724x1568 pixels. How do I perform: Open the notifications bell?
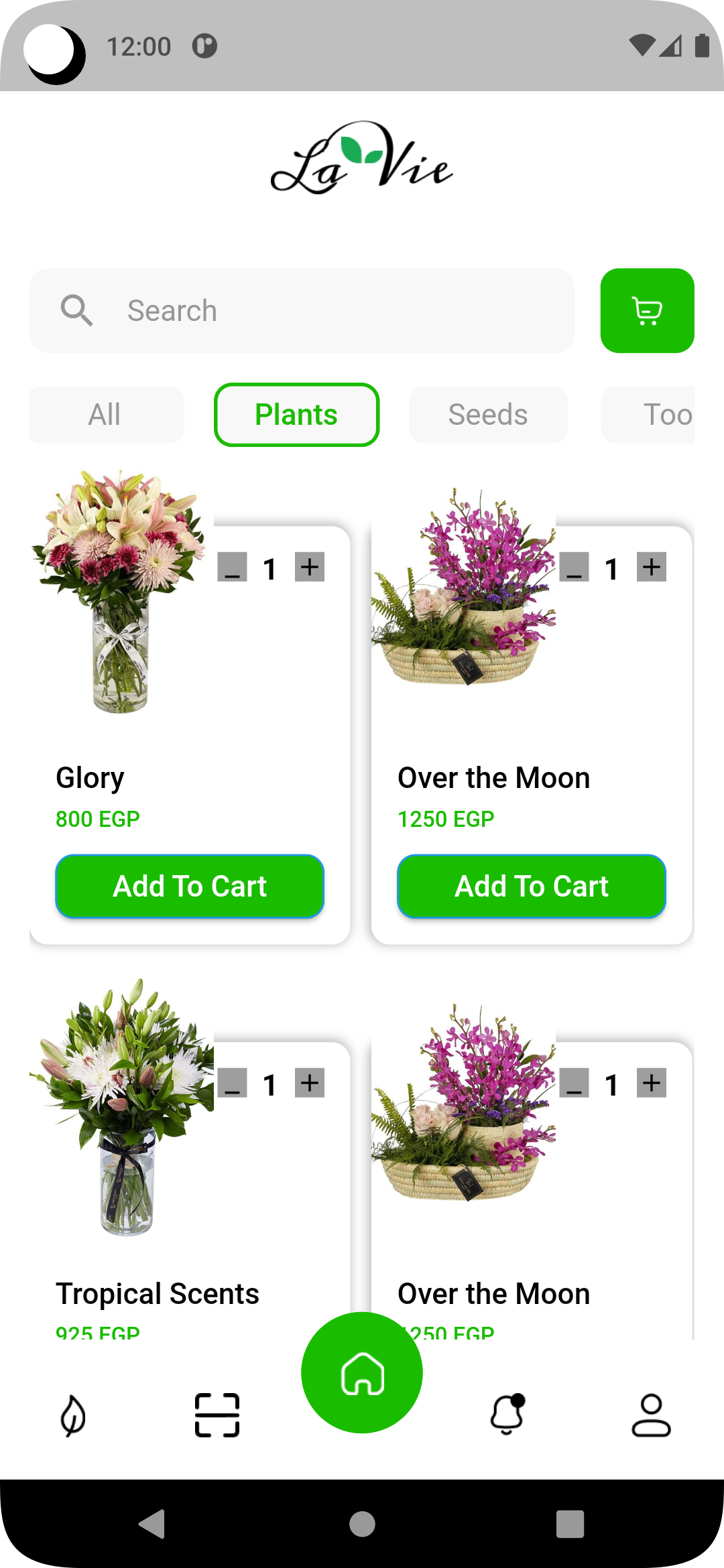[x=507, y=1415]
